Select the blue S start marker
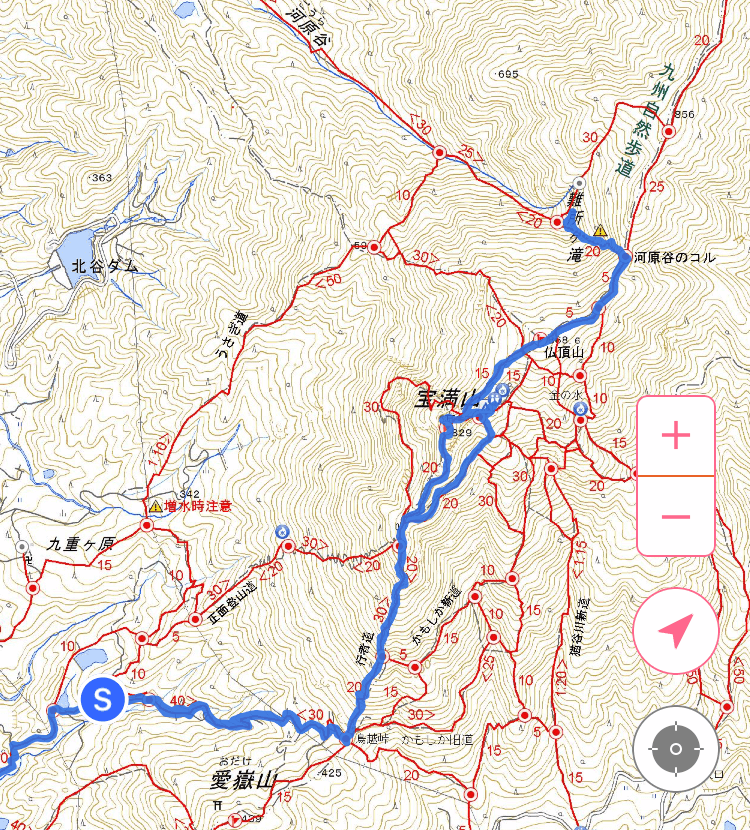Viewport: 750px width, 830px height. pos(102,699)
